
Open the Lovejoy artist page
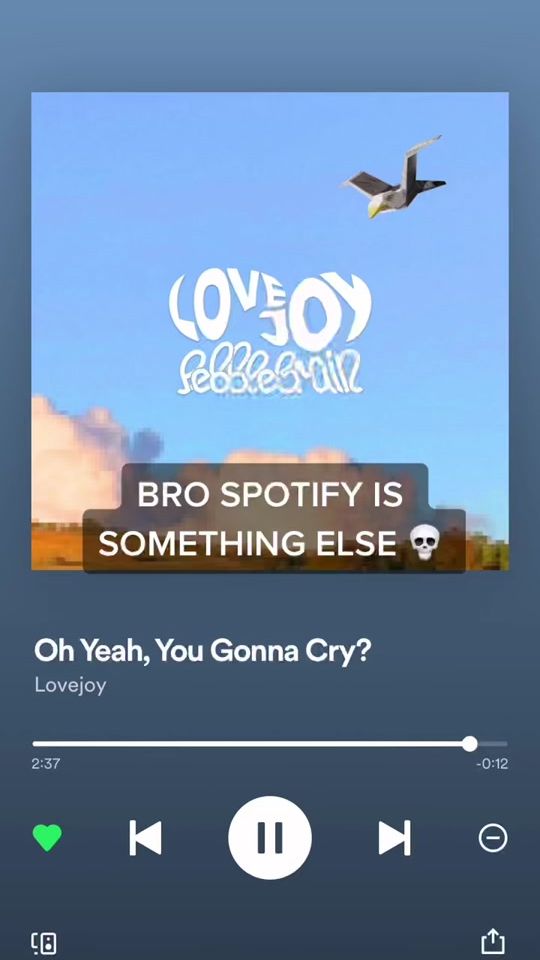click(x=70, y=684)
